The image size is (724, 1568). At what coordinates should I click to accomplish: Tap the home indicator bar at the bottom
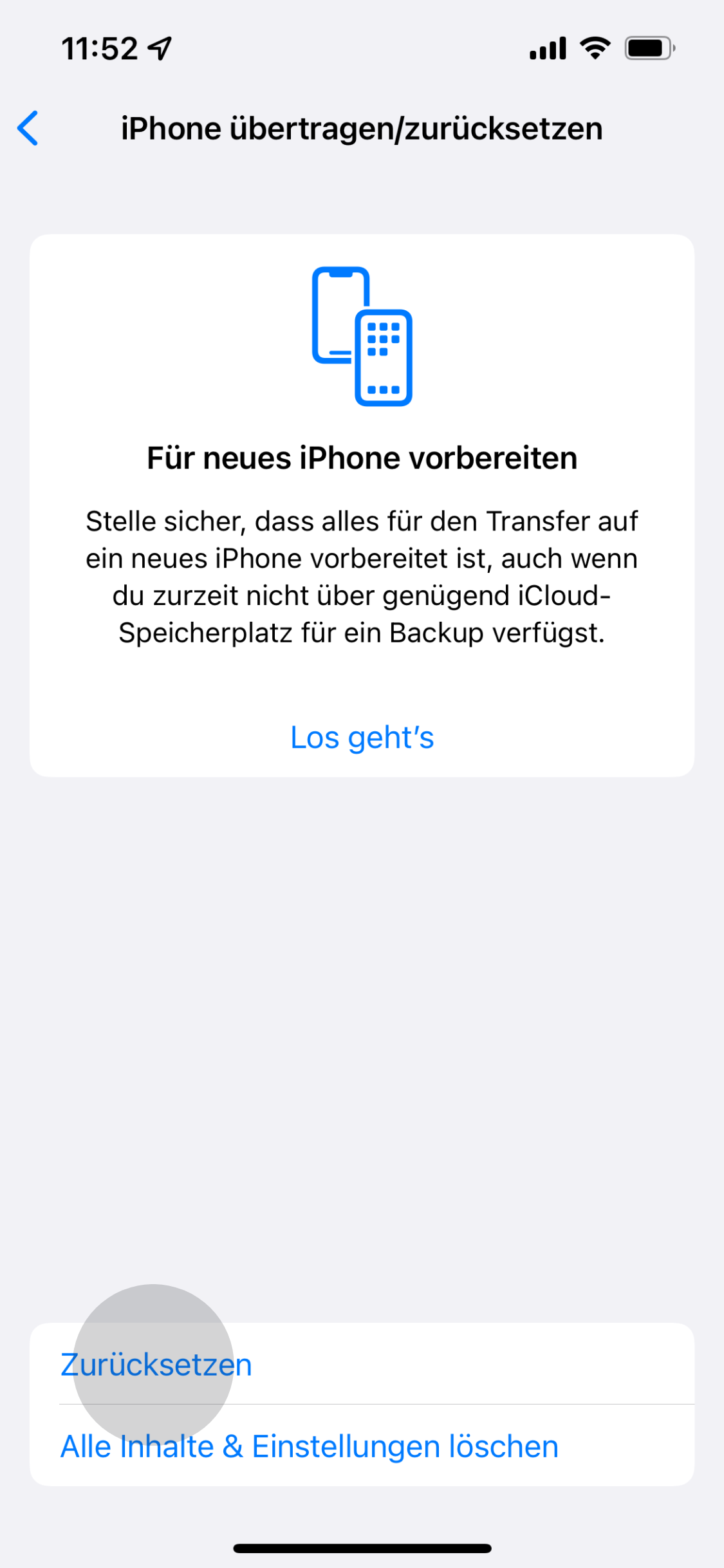pyautogui.click(x=362, y=1547)
